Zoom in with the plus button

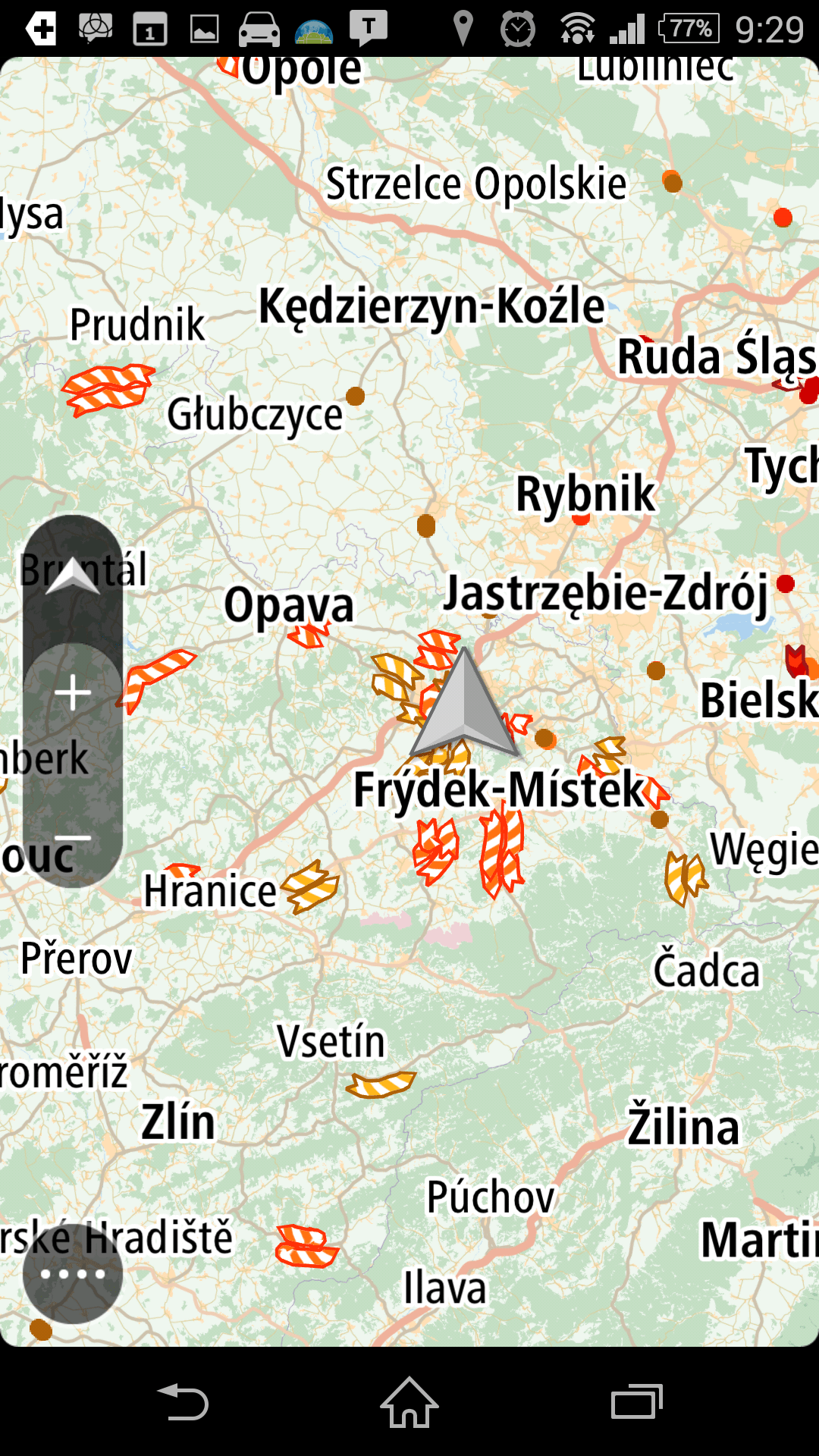click(x=73, y=693)
